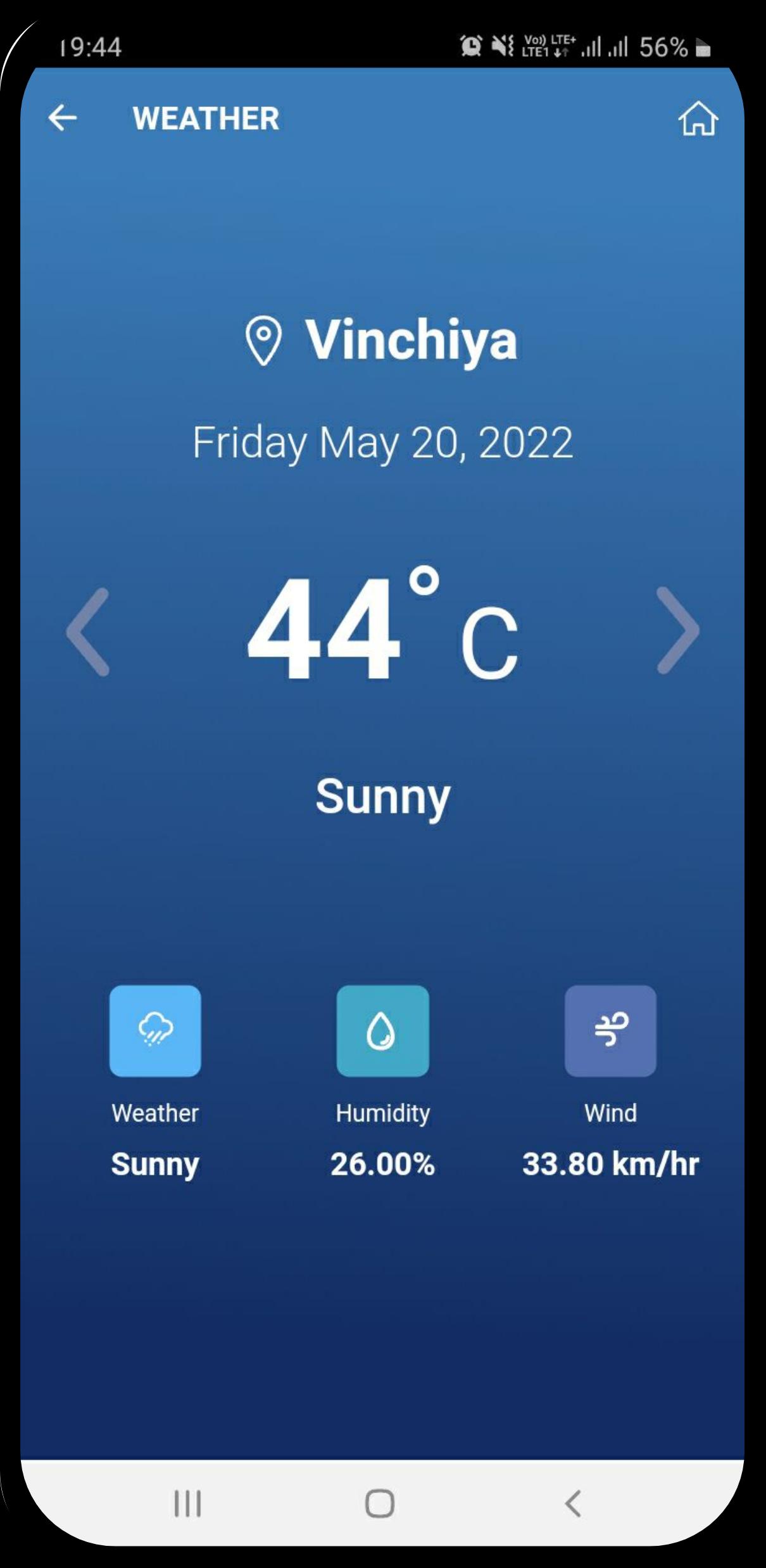Open recent apps from the navigation bar
The image size is (766, 1568).
coord(188,1503)
